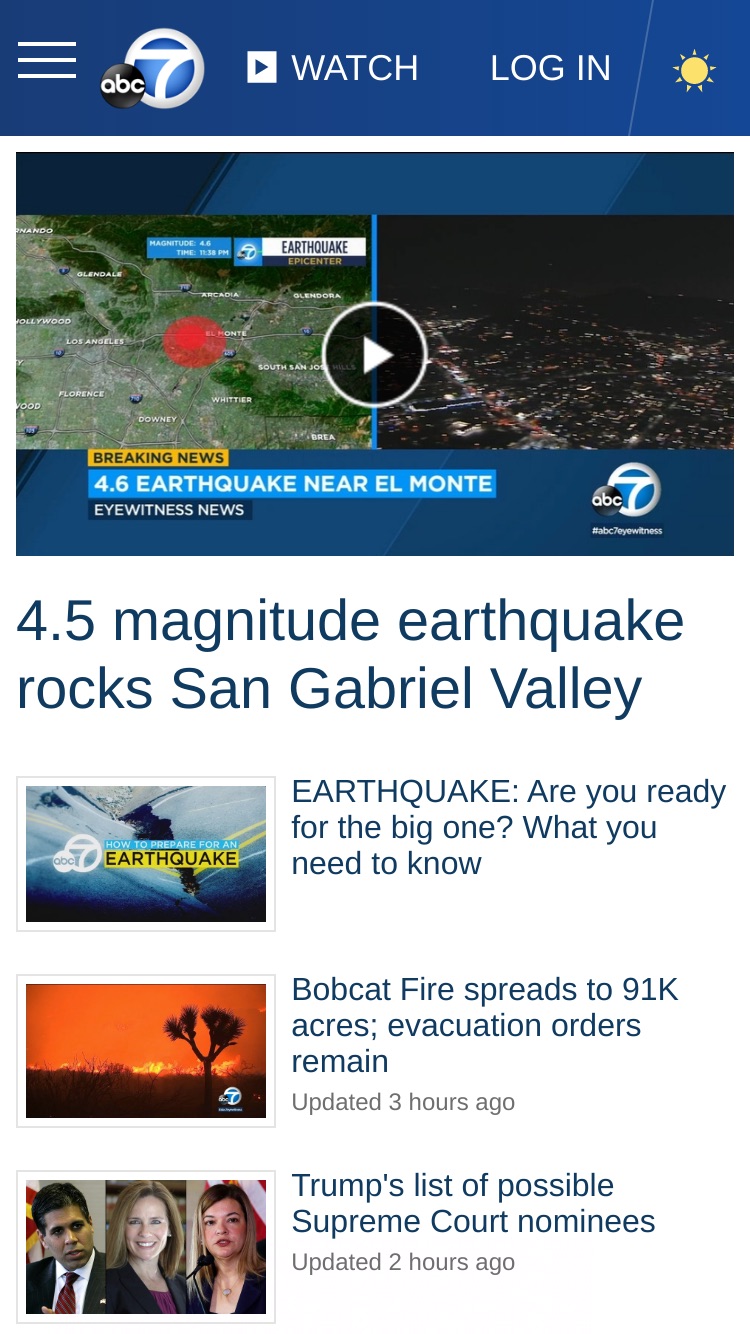Open the sunny weather icon

pos(694,71)
